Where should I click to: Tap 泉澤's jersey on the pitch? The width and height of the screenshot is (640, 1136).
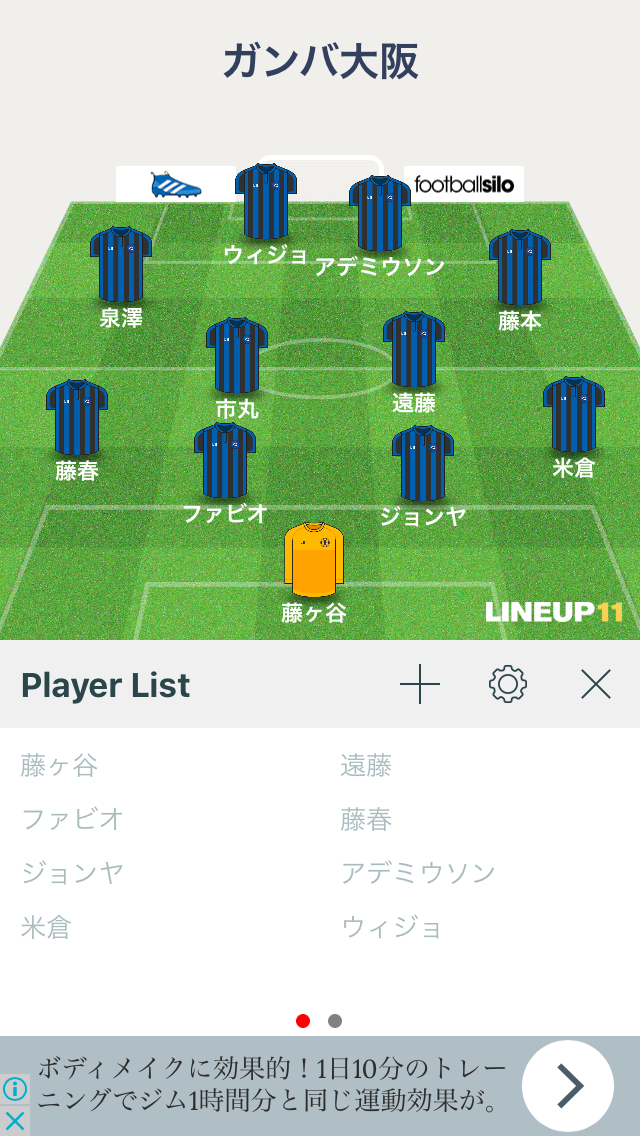tap(121, 264)
